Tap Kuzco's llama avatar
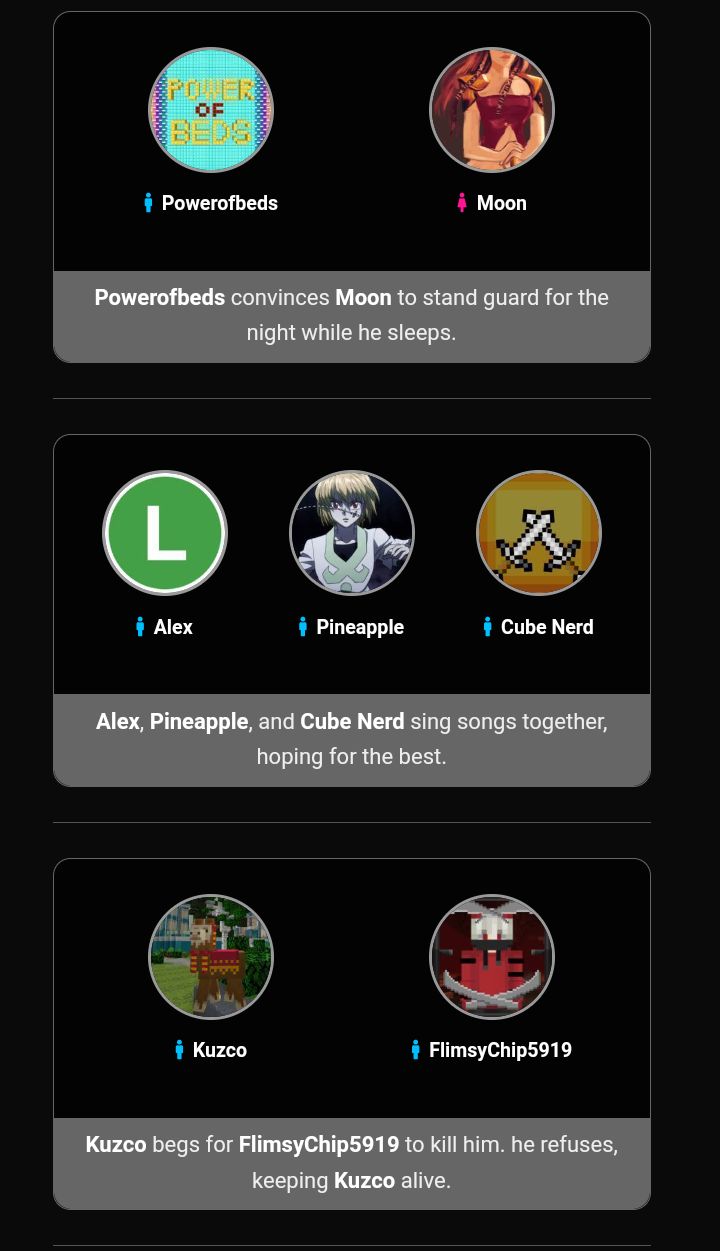 (211, 957)
